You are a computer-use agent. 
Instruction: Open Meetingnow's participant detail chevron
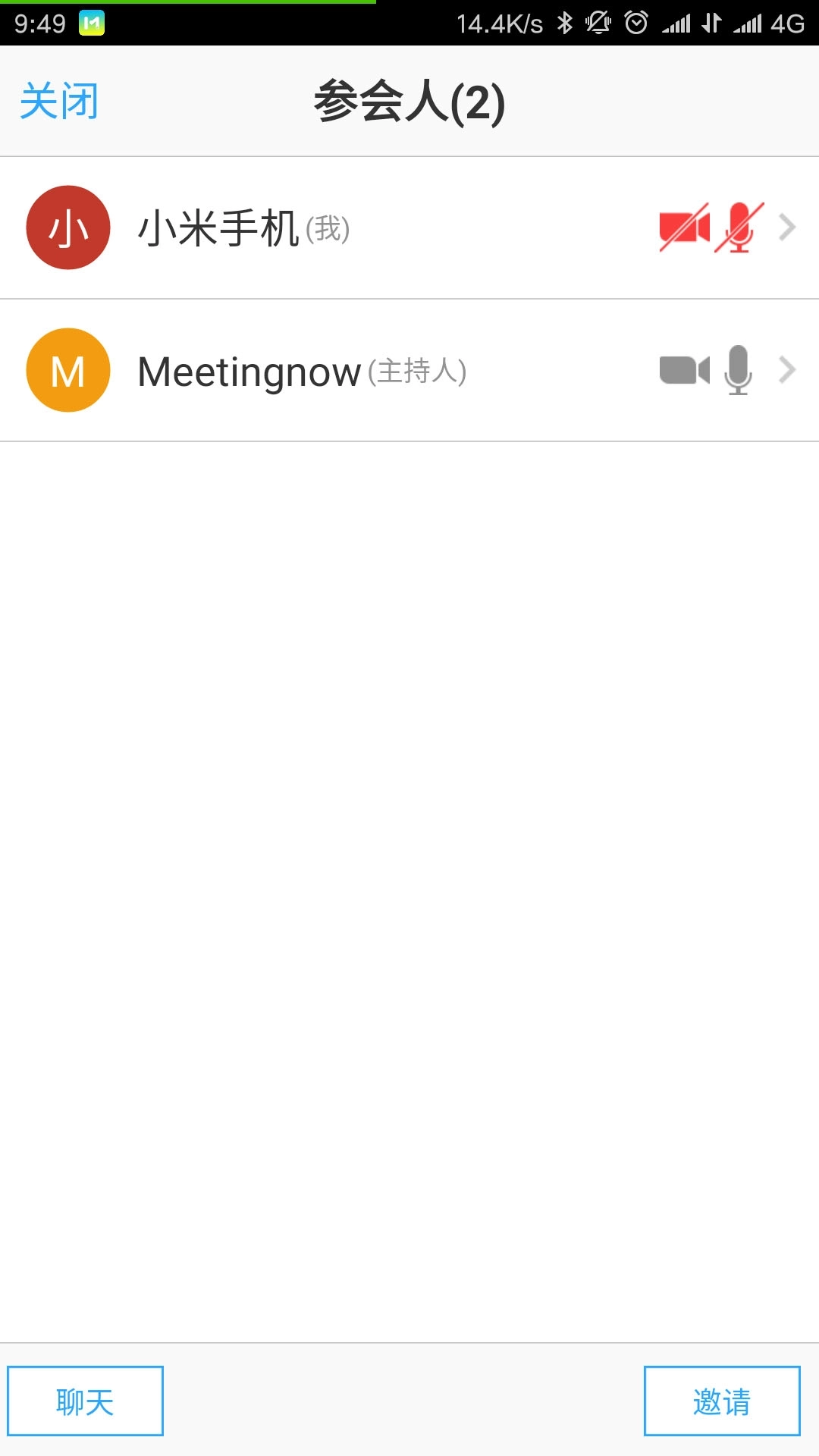click(788, 371)
